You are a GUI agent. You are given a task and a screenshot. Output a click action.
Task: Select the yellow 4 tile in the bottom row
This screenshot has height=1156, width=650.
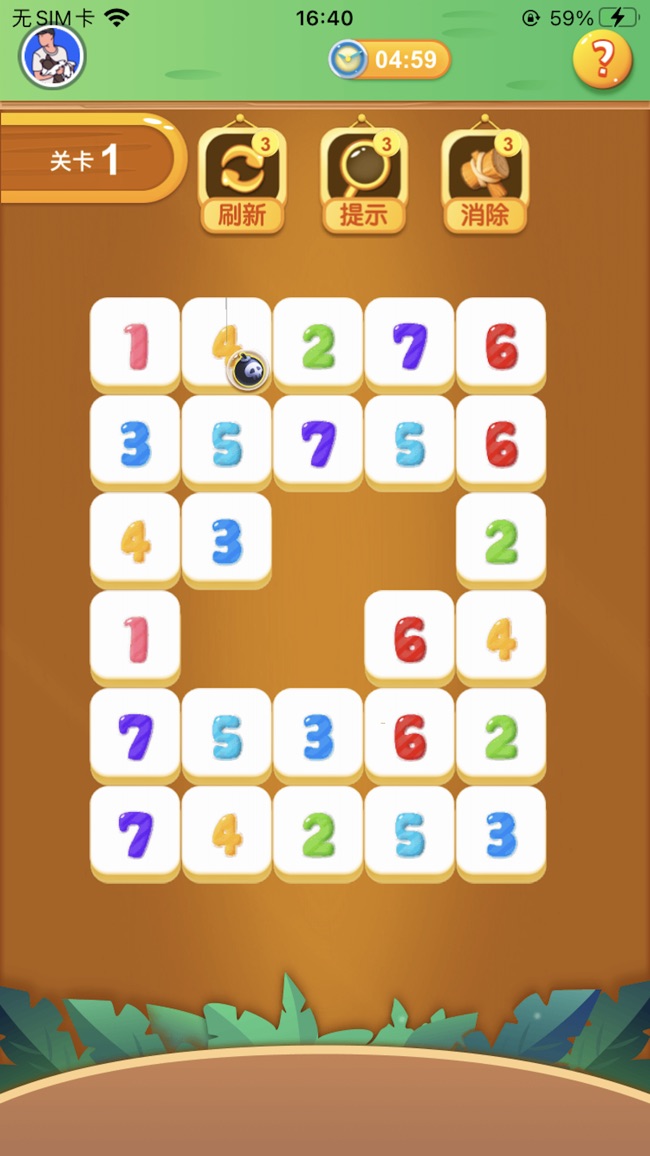[x=227, y=832]
